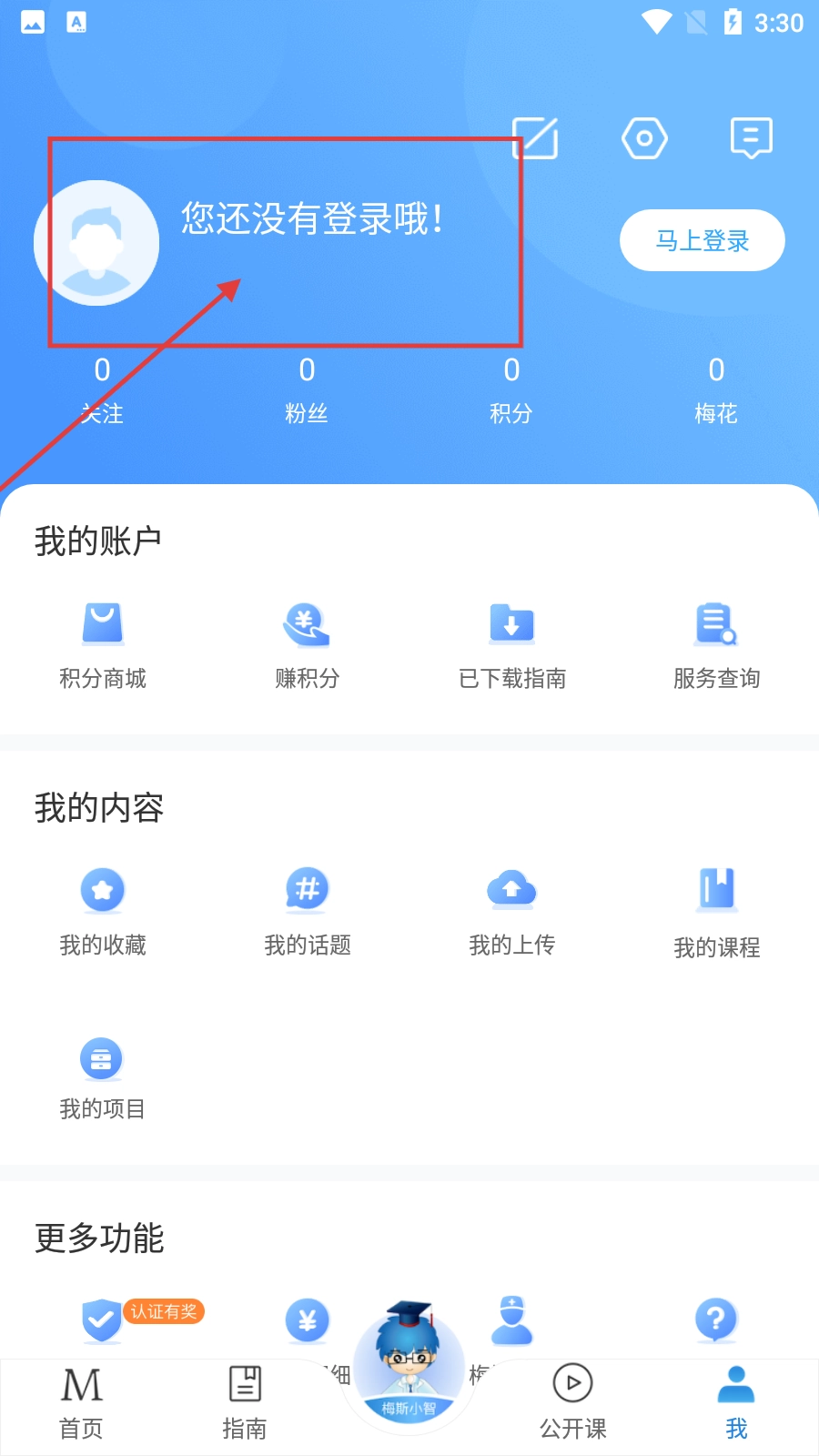Screen dimensions: 819x1456
Task: Switch to the 首页 home tab
Action: point(81,1403)
